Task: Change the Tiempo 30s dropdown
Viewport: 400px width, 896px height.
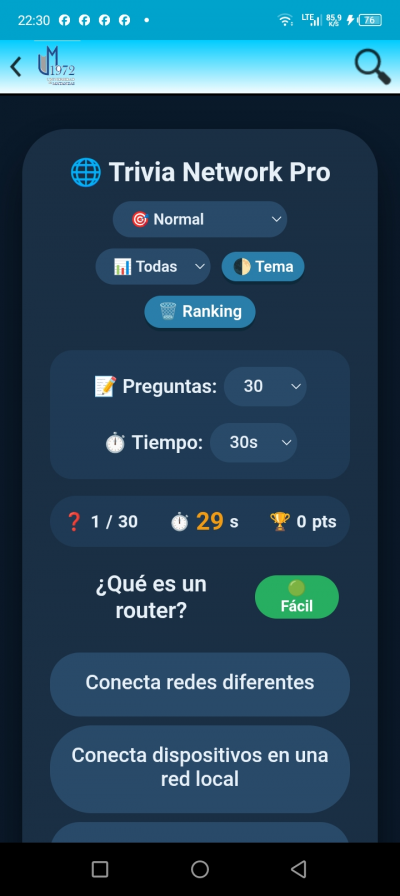Action: tap(254, 443)
